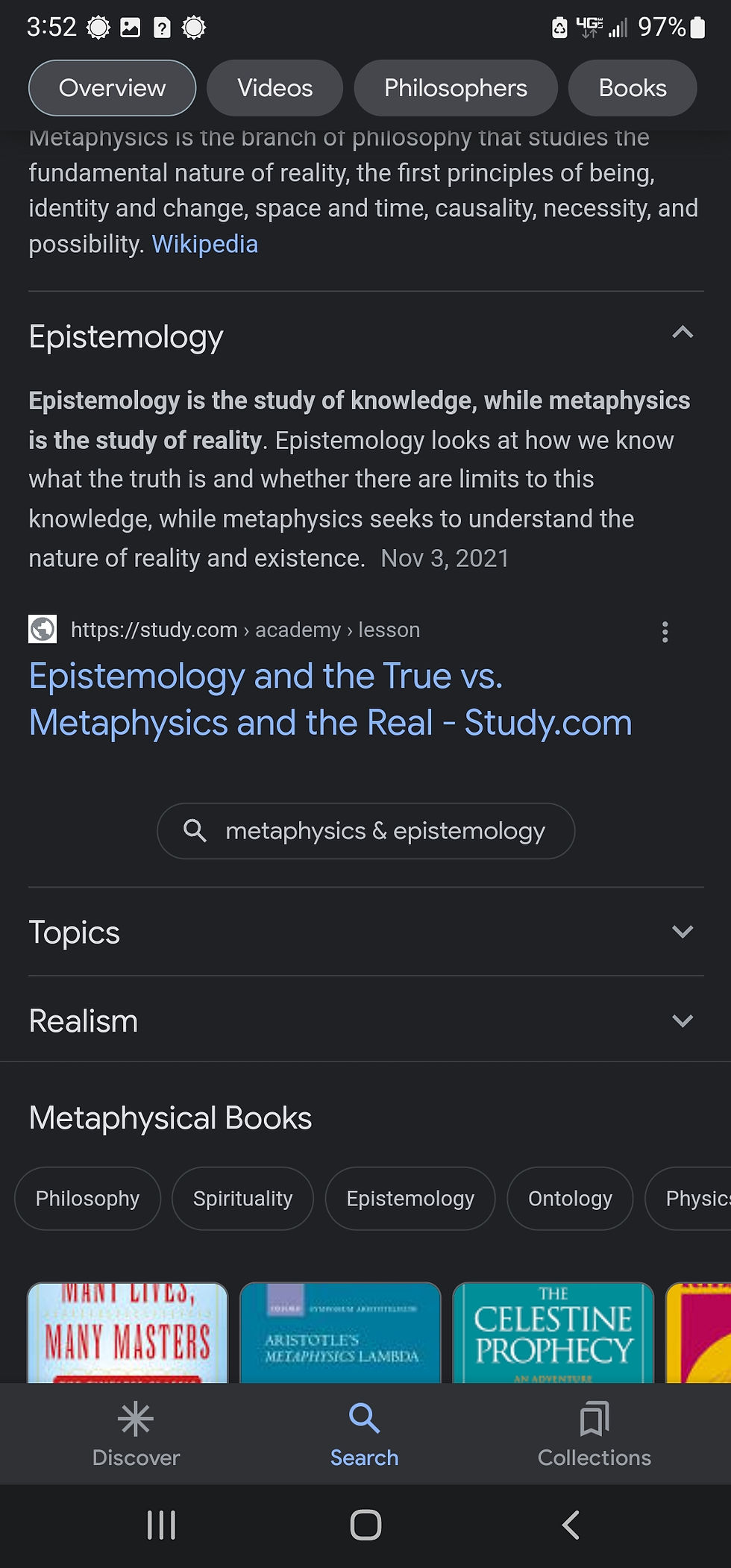This screenshot has height=1568, width=731.
Task: Go to the Discover tab
Action: (x=136, y=1434)
